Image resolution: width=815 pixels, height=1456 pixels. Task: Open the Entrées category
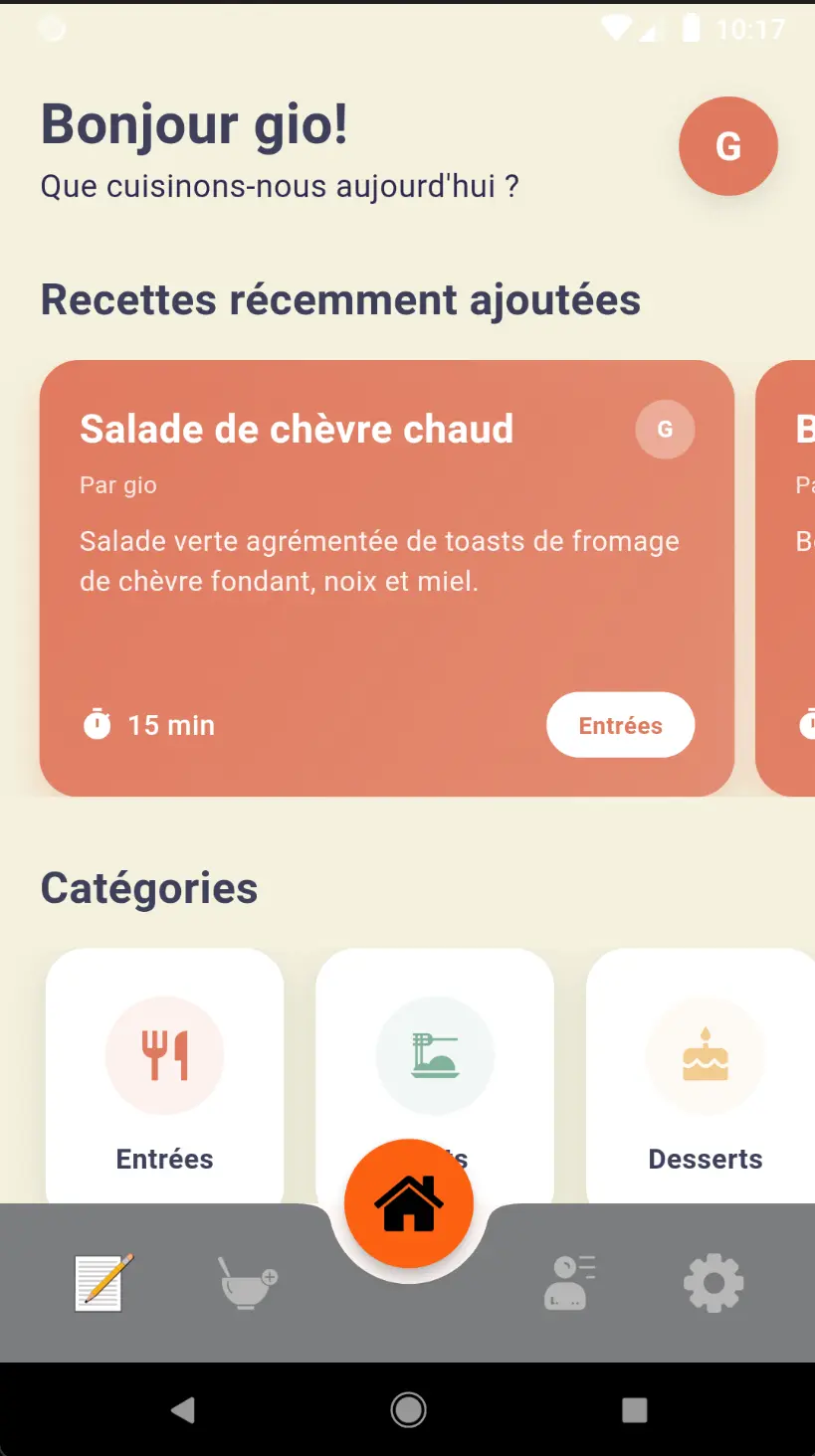coord(165,1076)
